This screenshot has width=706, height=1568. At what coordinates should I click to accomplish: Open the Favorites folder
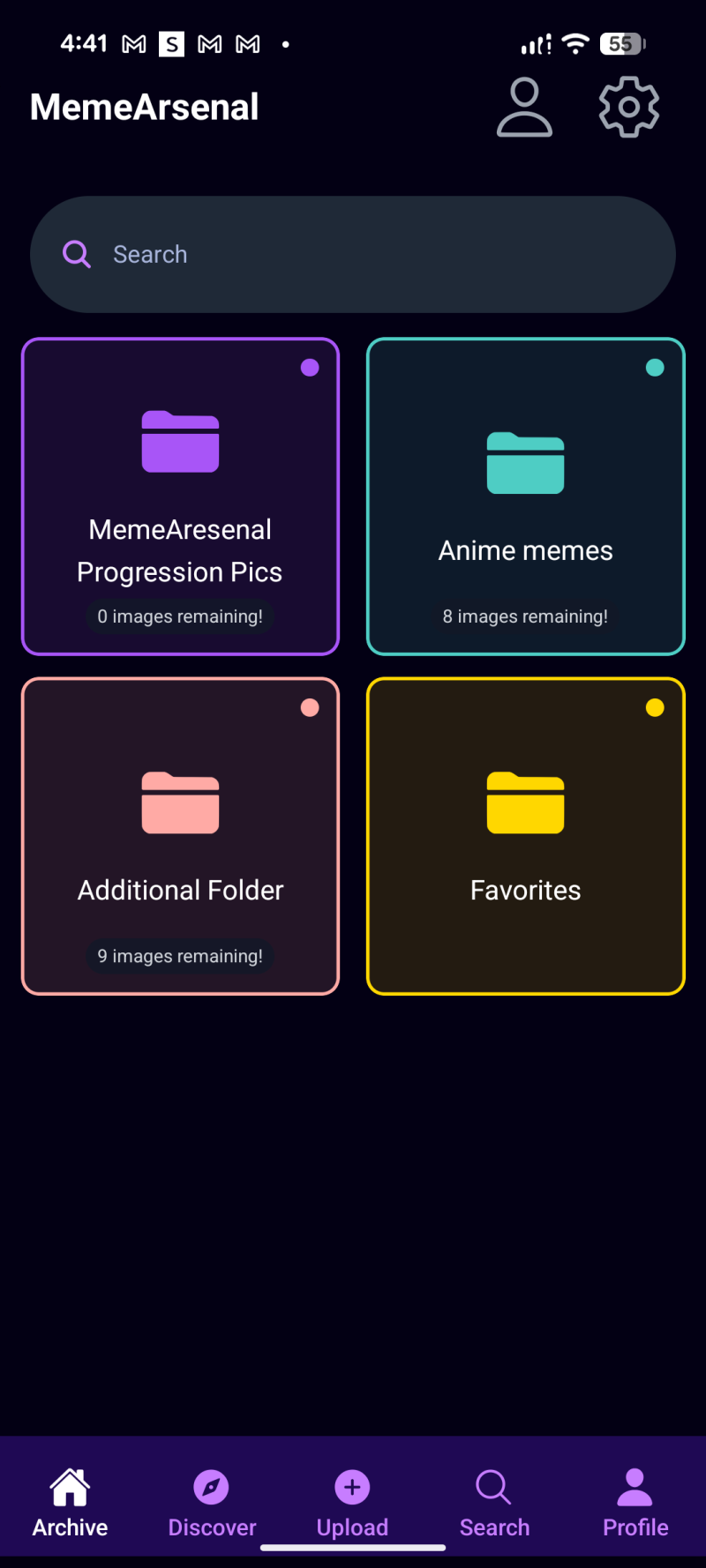(x=525, y=835)
